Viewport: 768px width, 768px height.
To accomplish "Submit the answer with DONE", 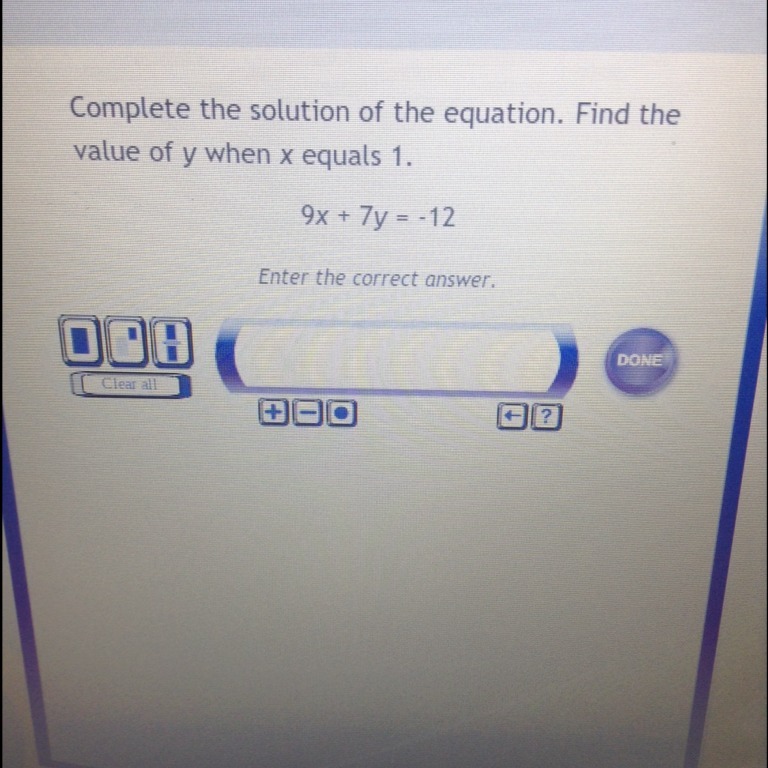I will [x=640, y=360].
